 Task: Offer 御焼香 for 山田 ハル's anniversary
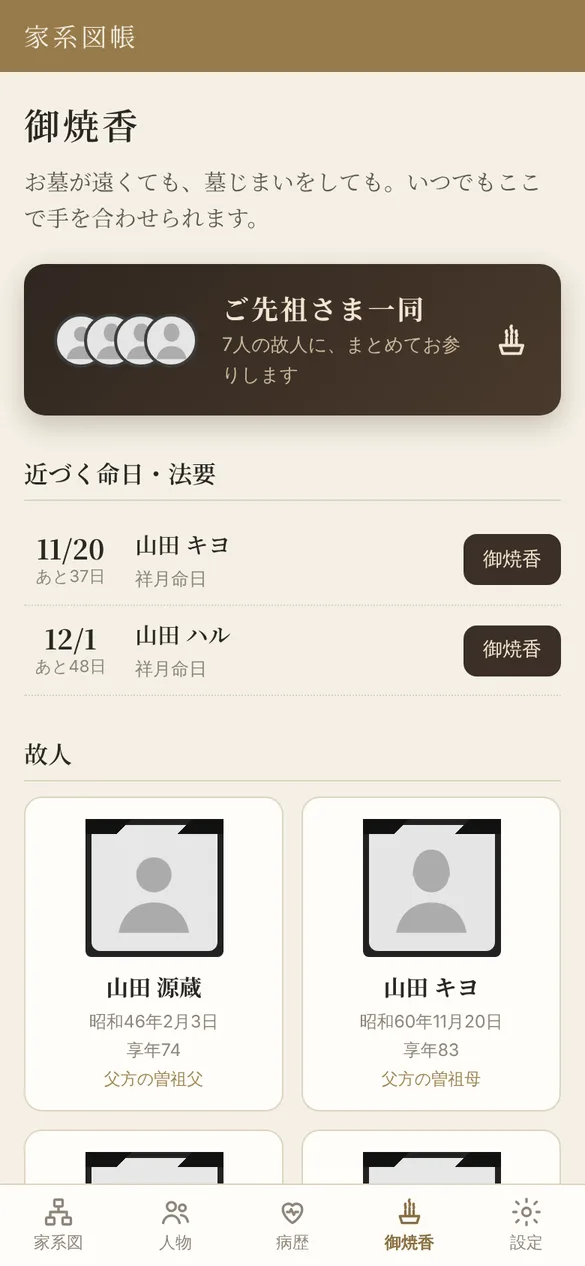point(512,650)
